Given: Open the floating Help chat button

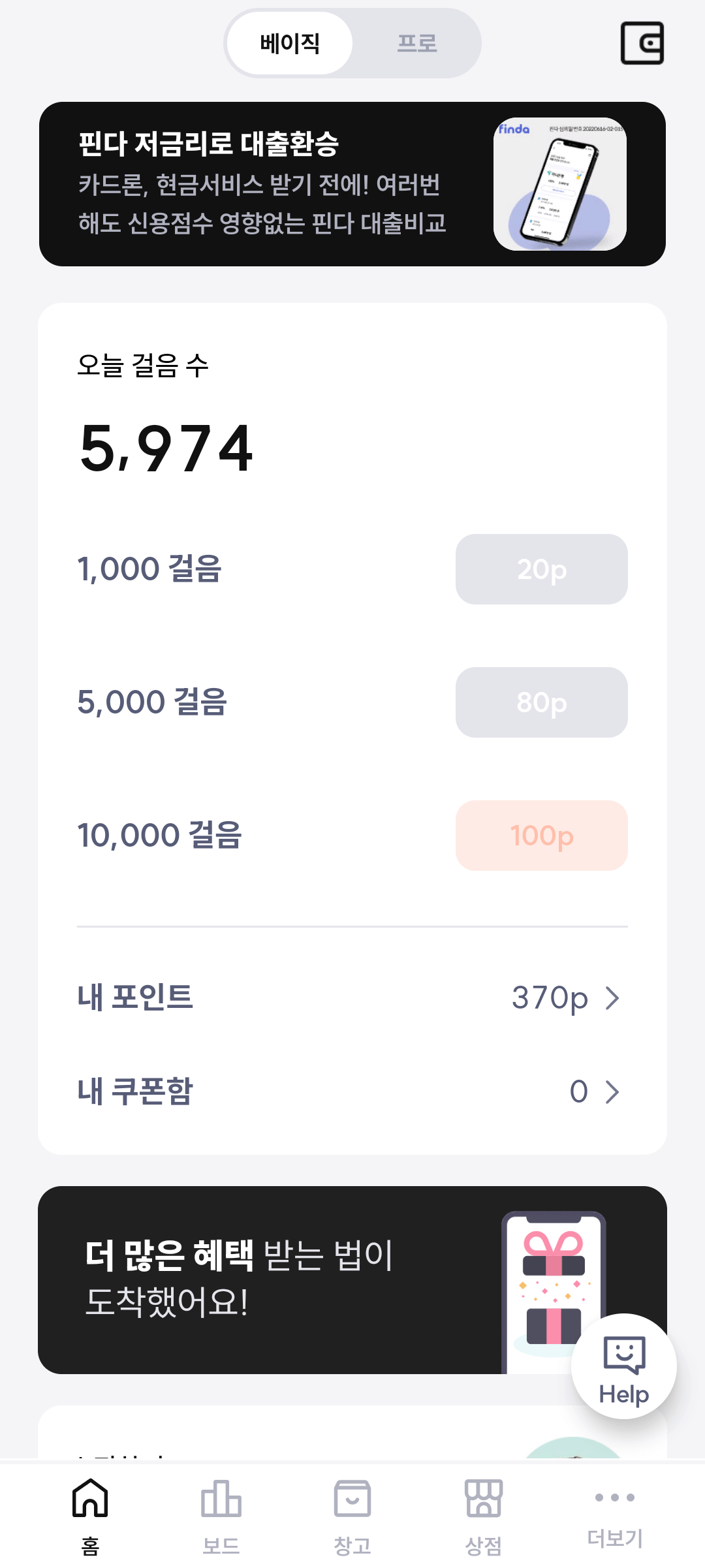Looking at the screenshot, I should pos(624,1366).
